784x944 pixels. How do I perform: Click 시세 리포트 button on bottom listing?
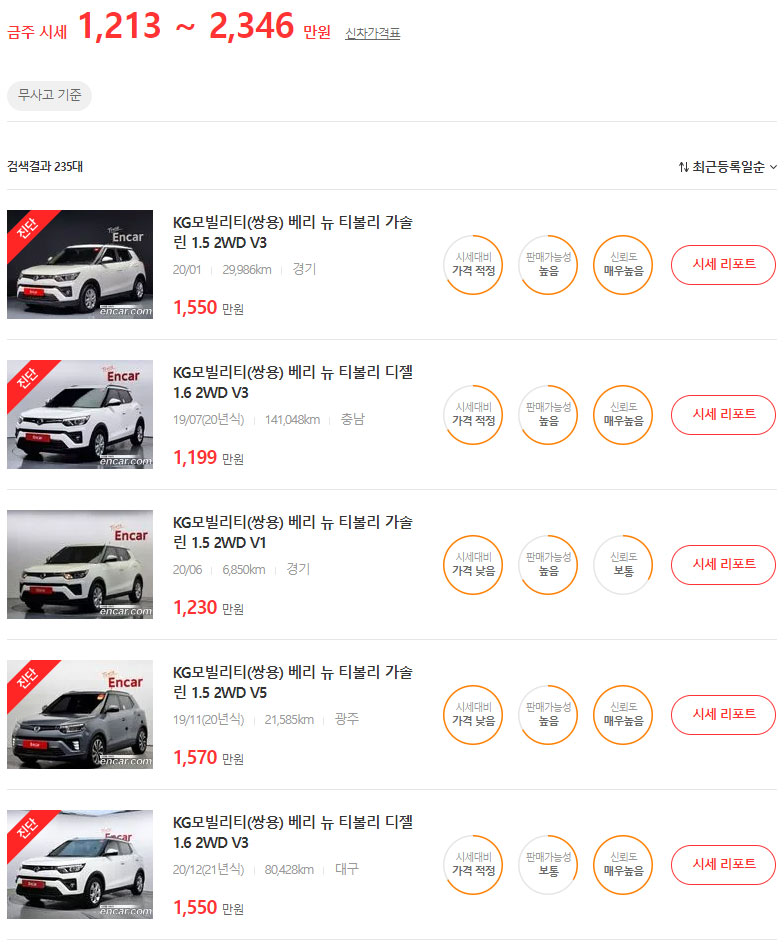[x=722, y=865]
